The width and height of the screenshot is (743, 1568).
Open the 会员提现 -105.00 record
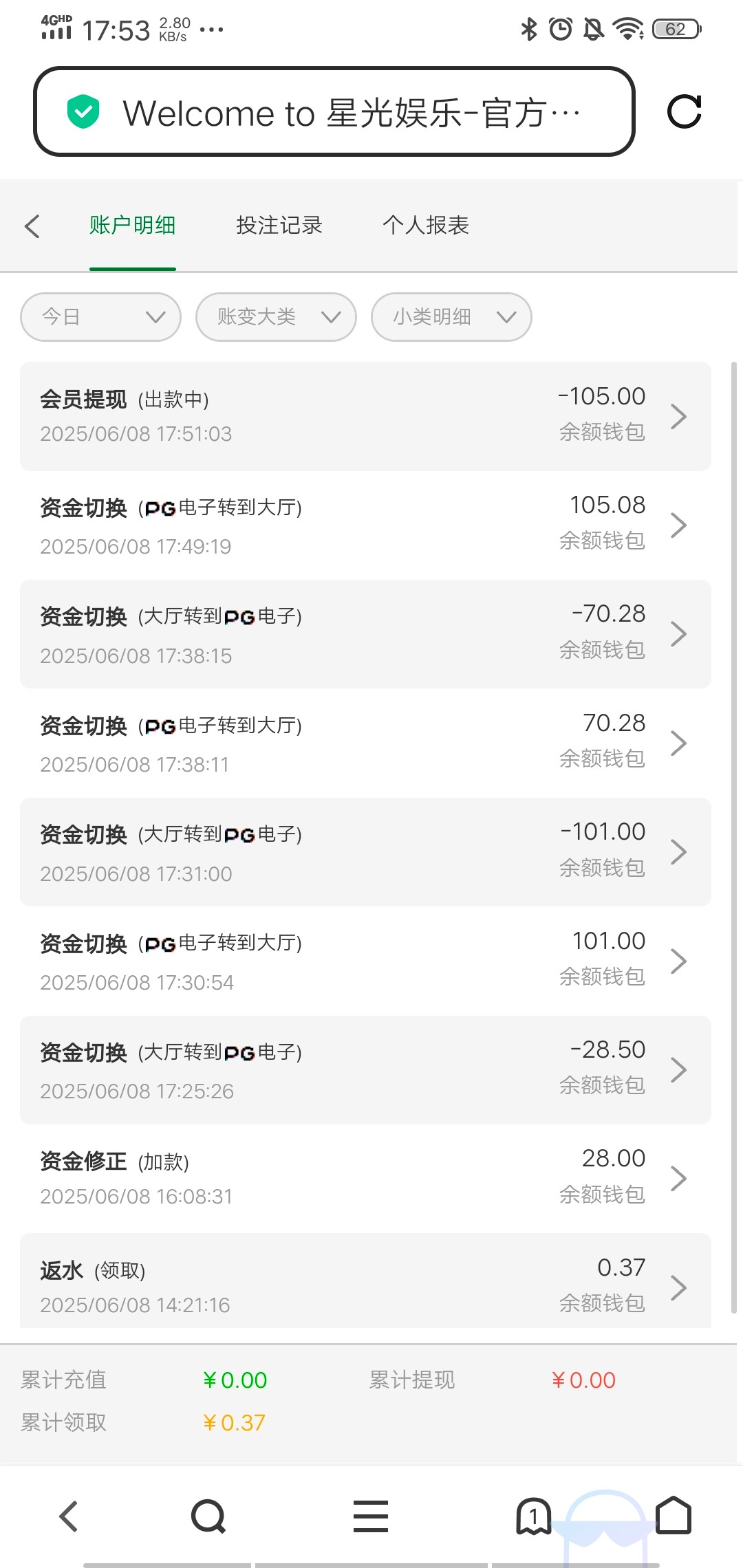coord(365,416)
